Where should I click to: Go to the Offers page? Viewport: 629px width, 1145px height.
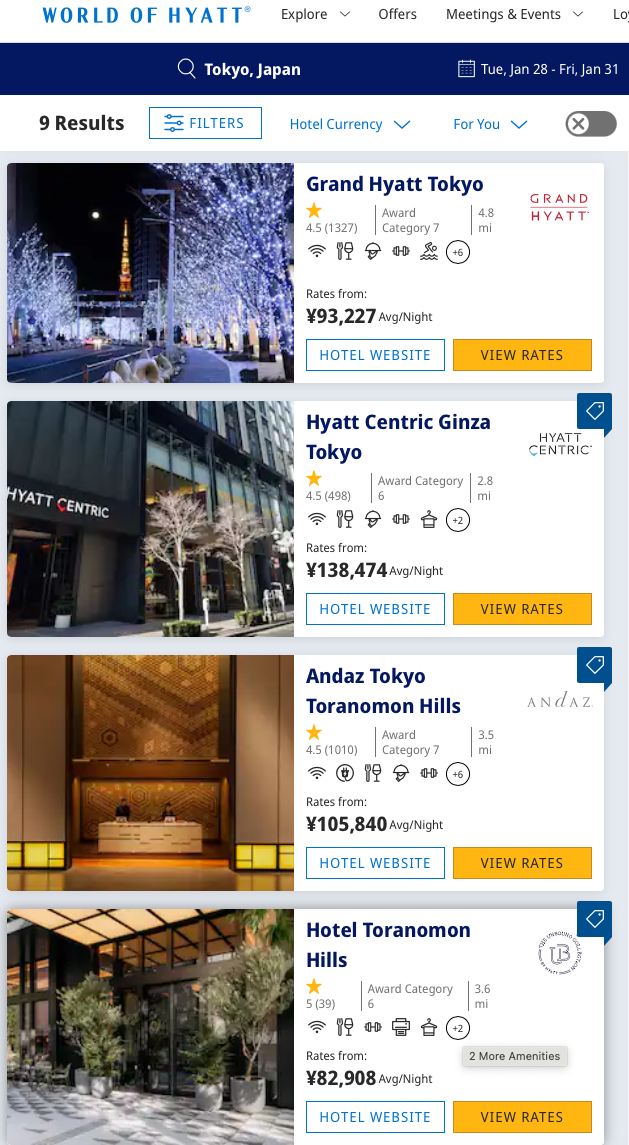click(x=397, y=14)
